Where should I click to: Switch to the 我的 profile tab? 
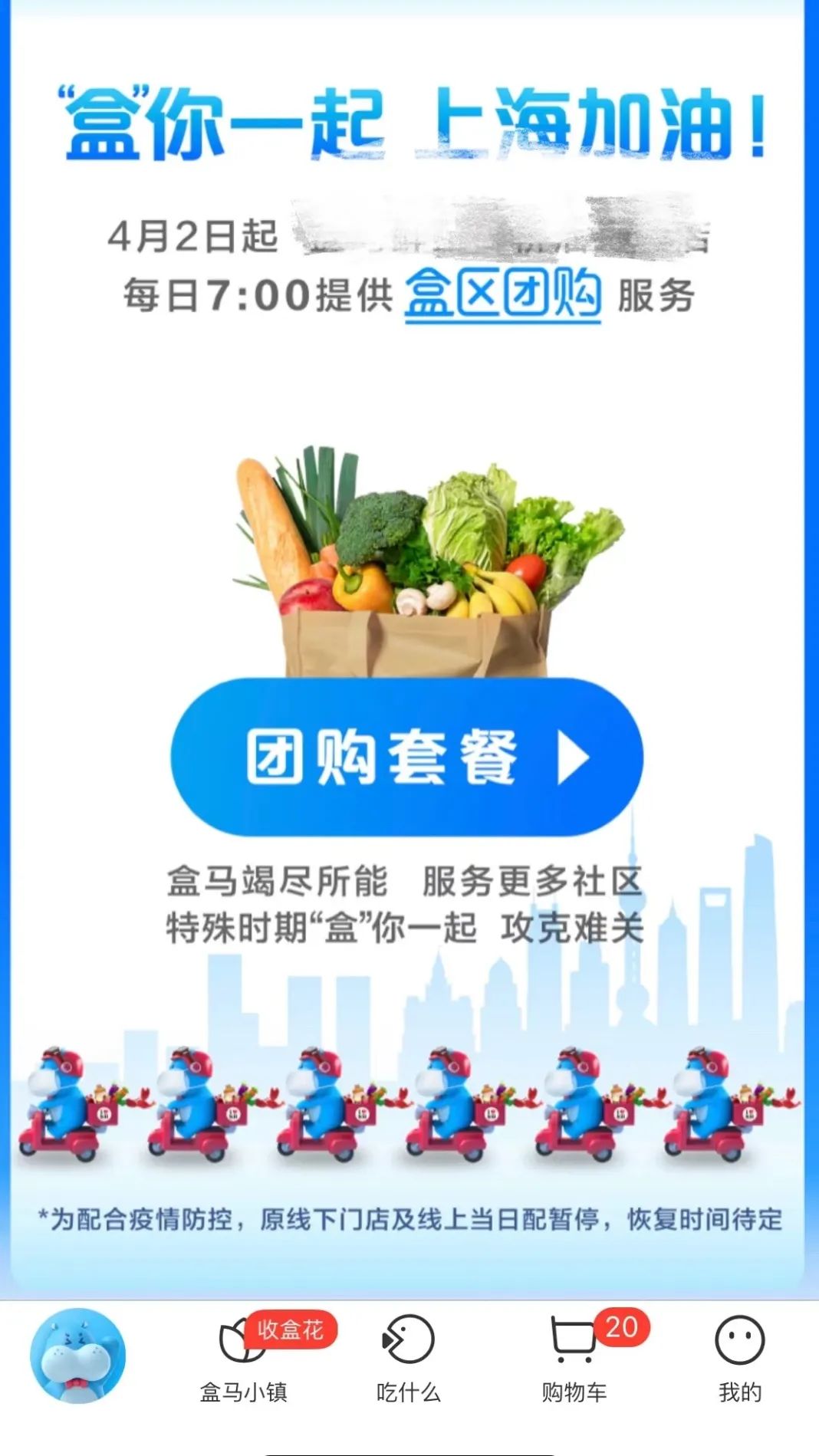pos(739,1359)
